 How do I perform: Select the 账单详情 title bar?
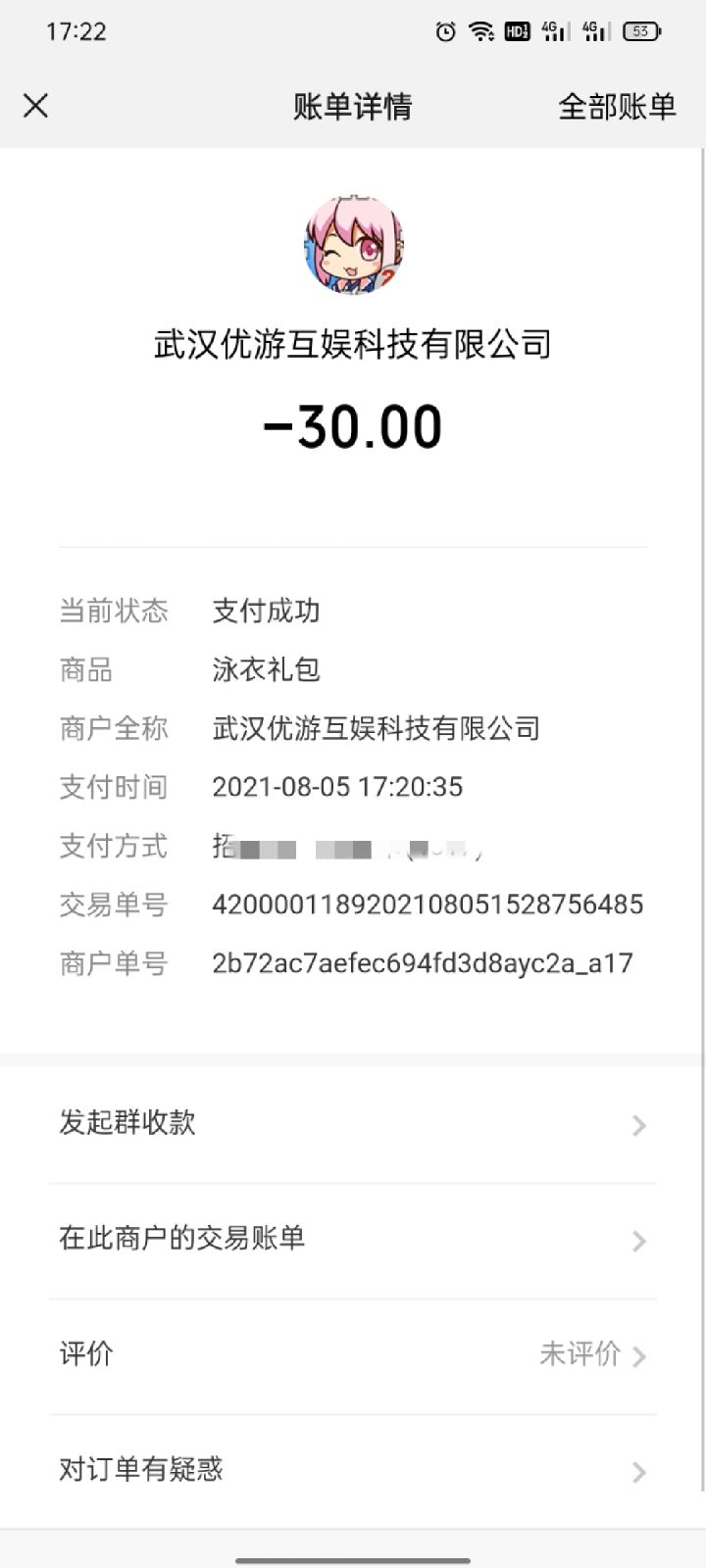coord(353,106)
